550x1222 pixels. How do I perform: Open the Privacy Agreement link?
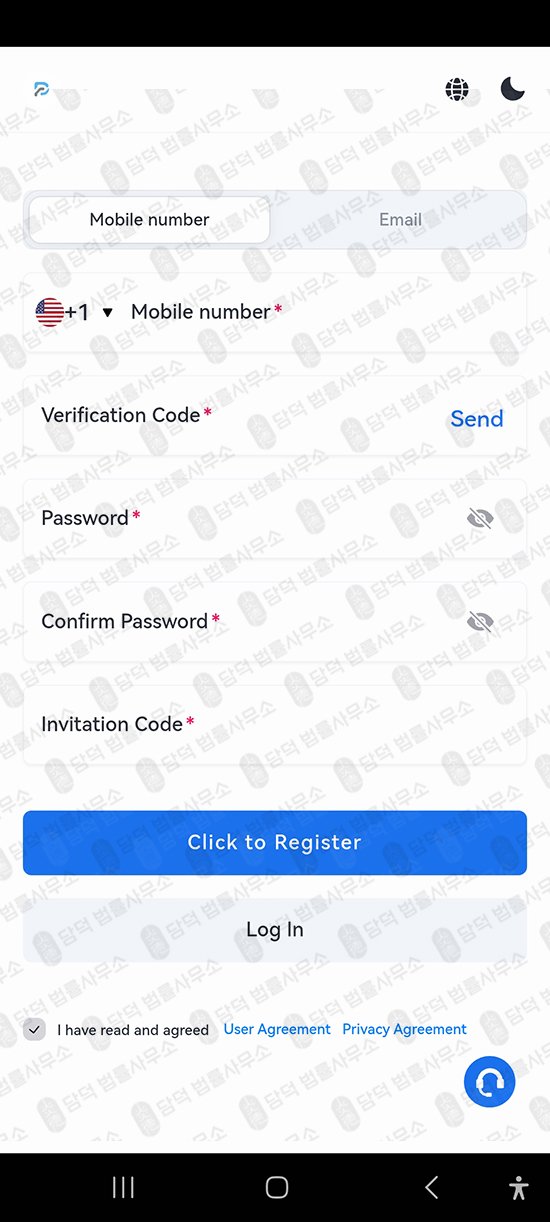point(404,1029)
